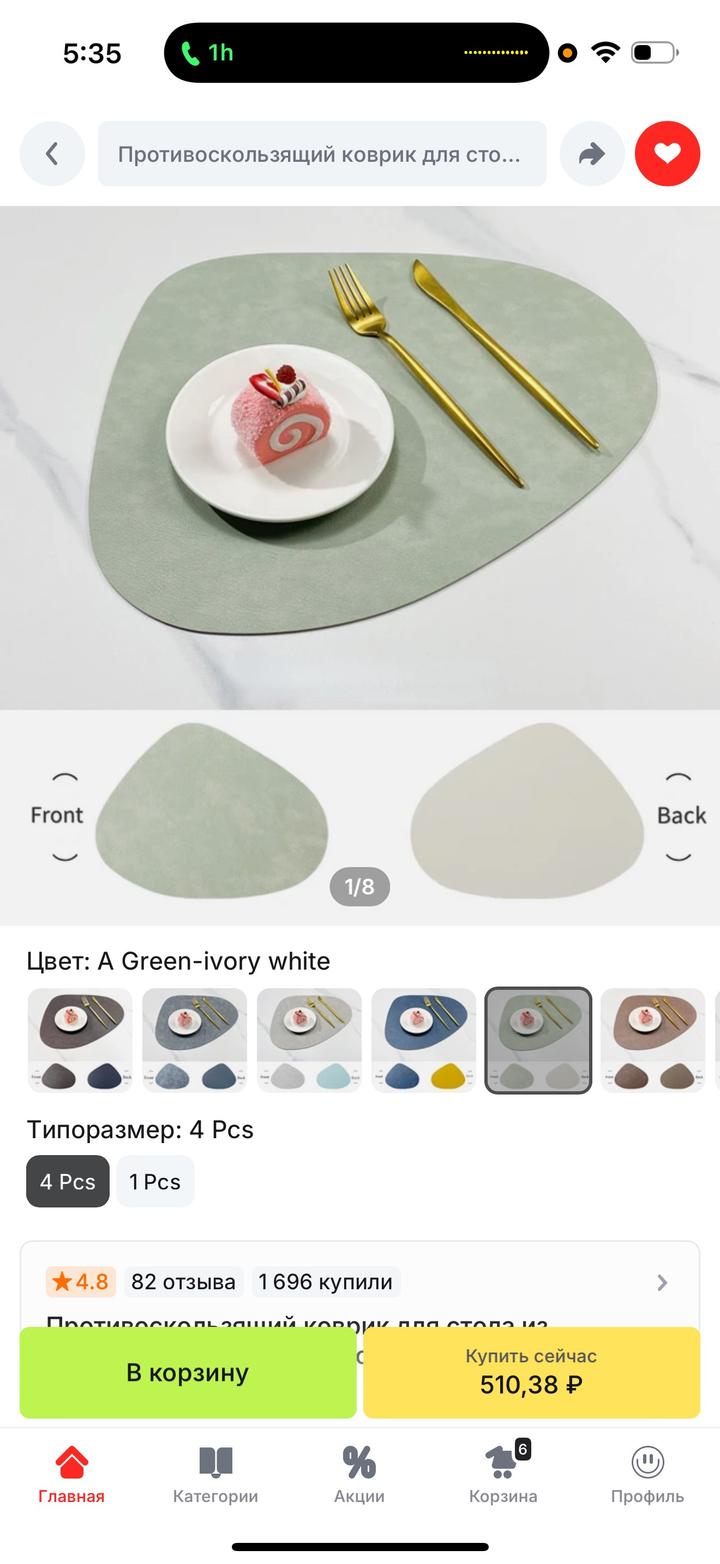Add item with В корзину button

tap(188, 1372)
